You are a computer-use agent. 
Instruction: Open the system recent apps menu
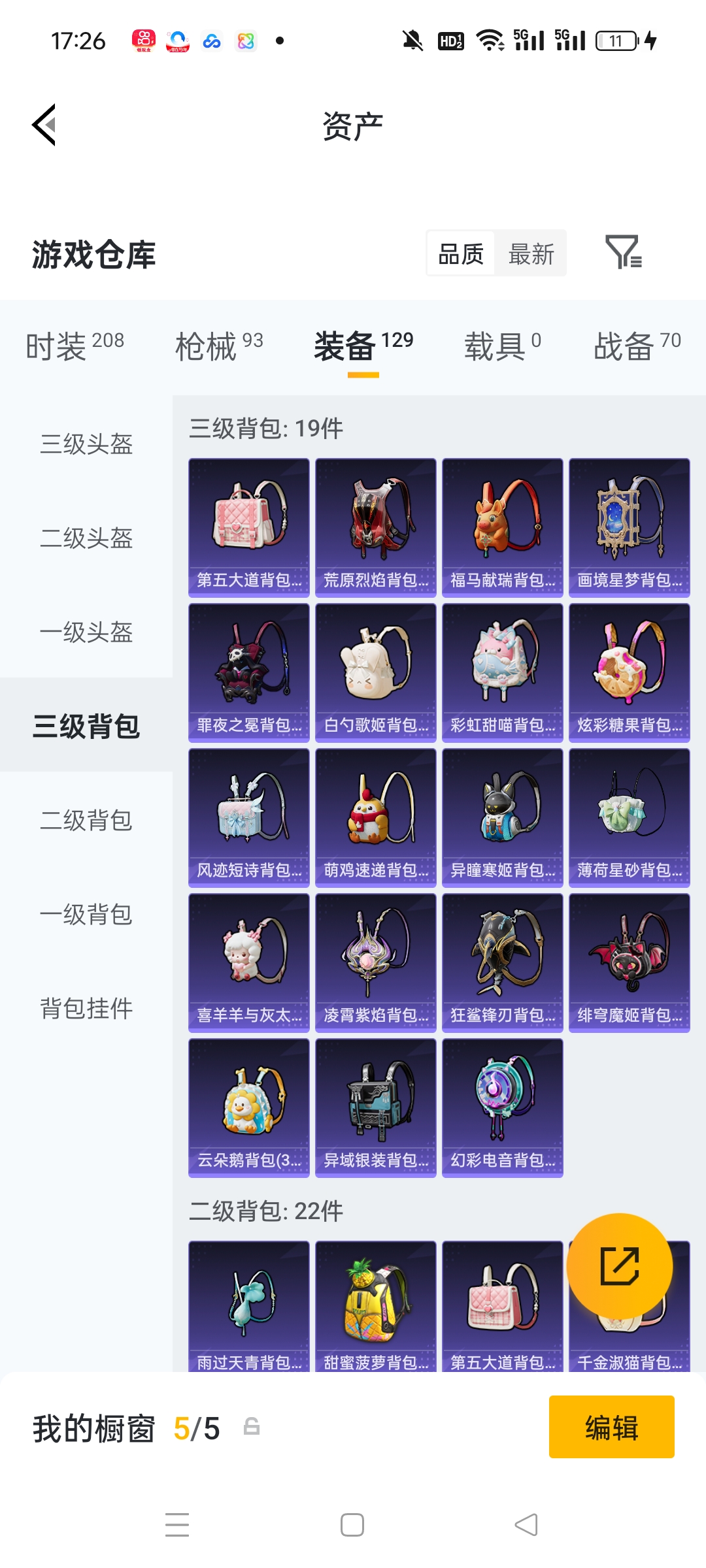177,1525
